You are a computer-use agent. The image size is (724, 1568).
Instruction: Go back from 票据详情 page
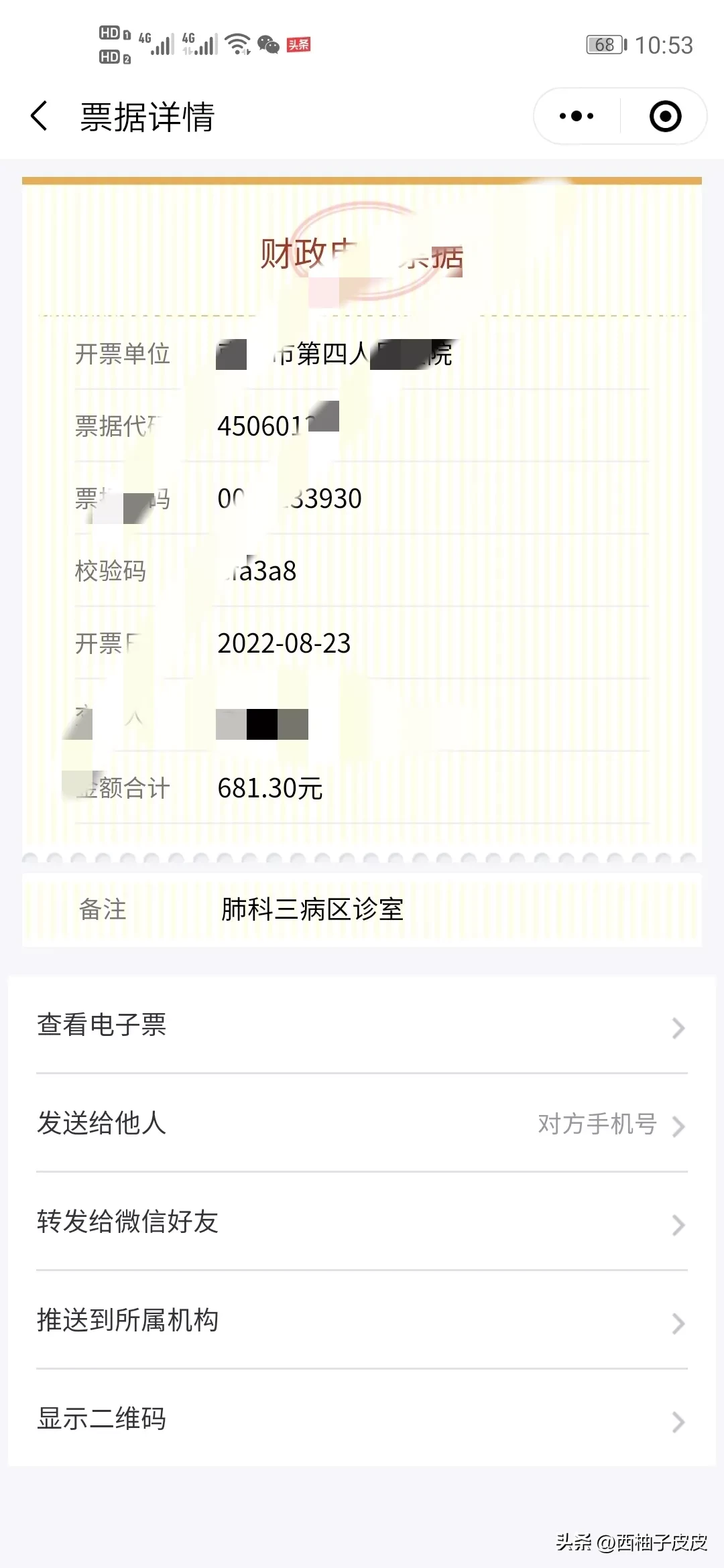tap(40, 117)
